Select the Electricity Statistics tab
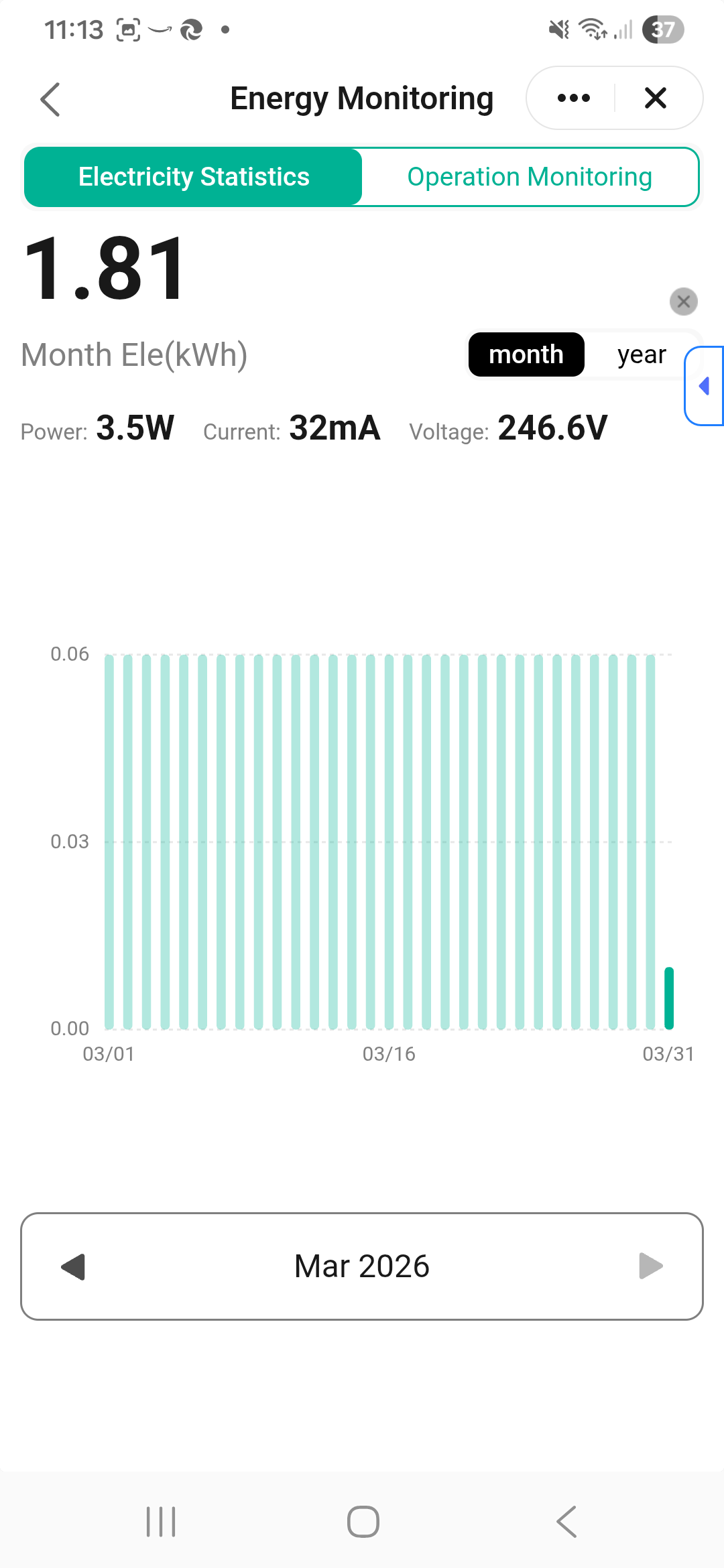The height and width of the screenshot is (1568, 724). [194, 177]
